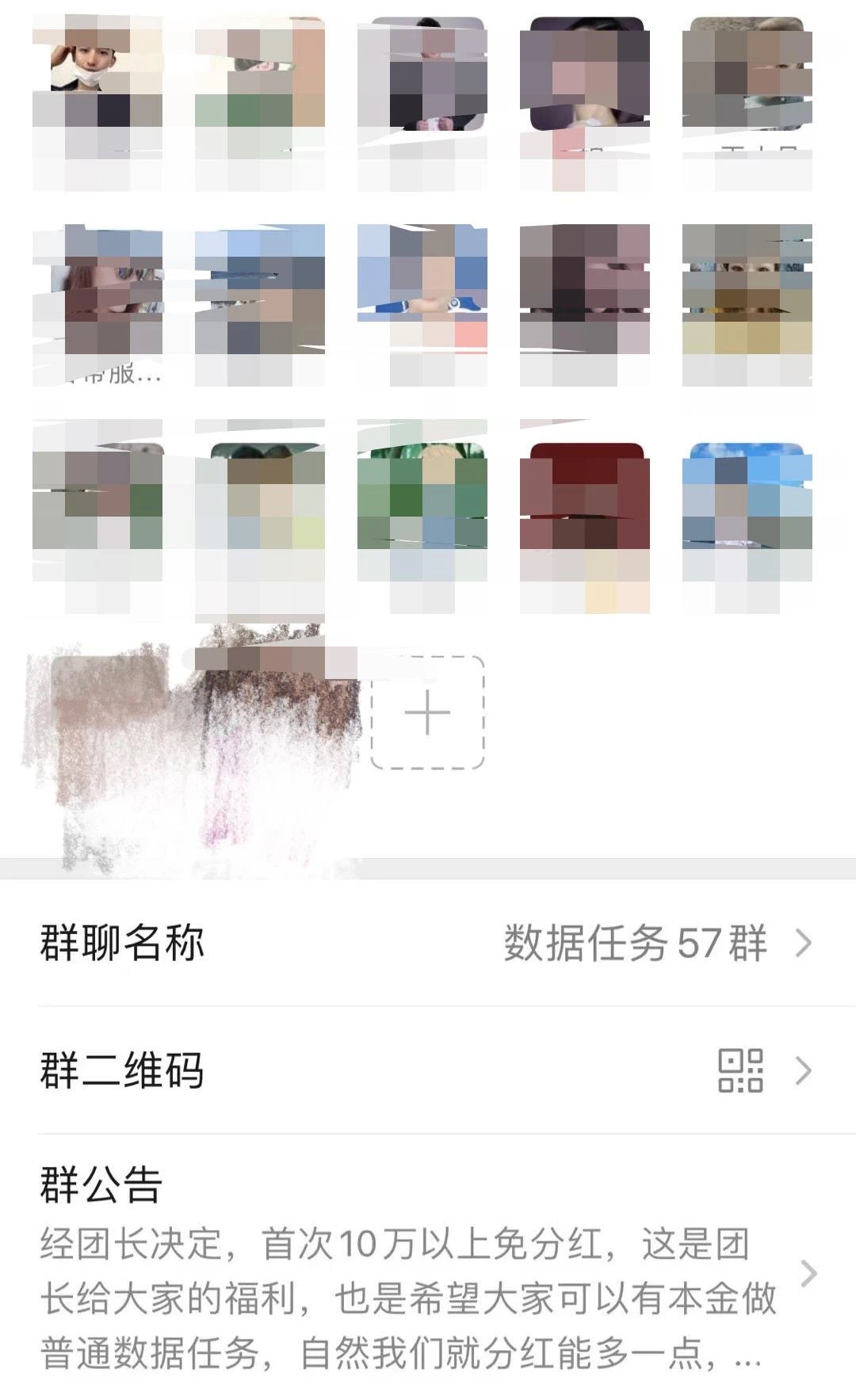The width and height of the screenshot is (856, 1400).
Task: Tap the add member plus button
Action: pyautogui.click(x=428, y=712)
